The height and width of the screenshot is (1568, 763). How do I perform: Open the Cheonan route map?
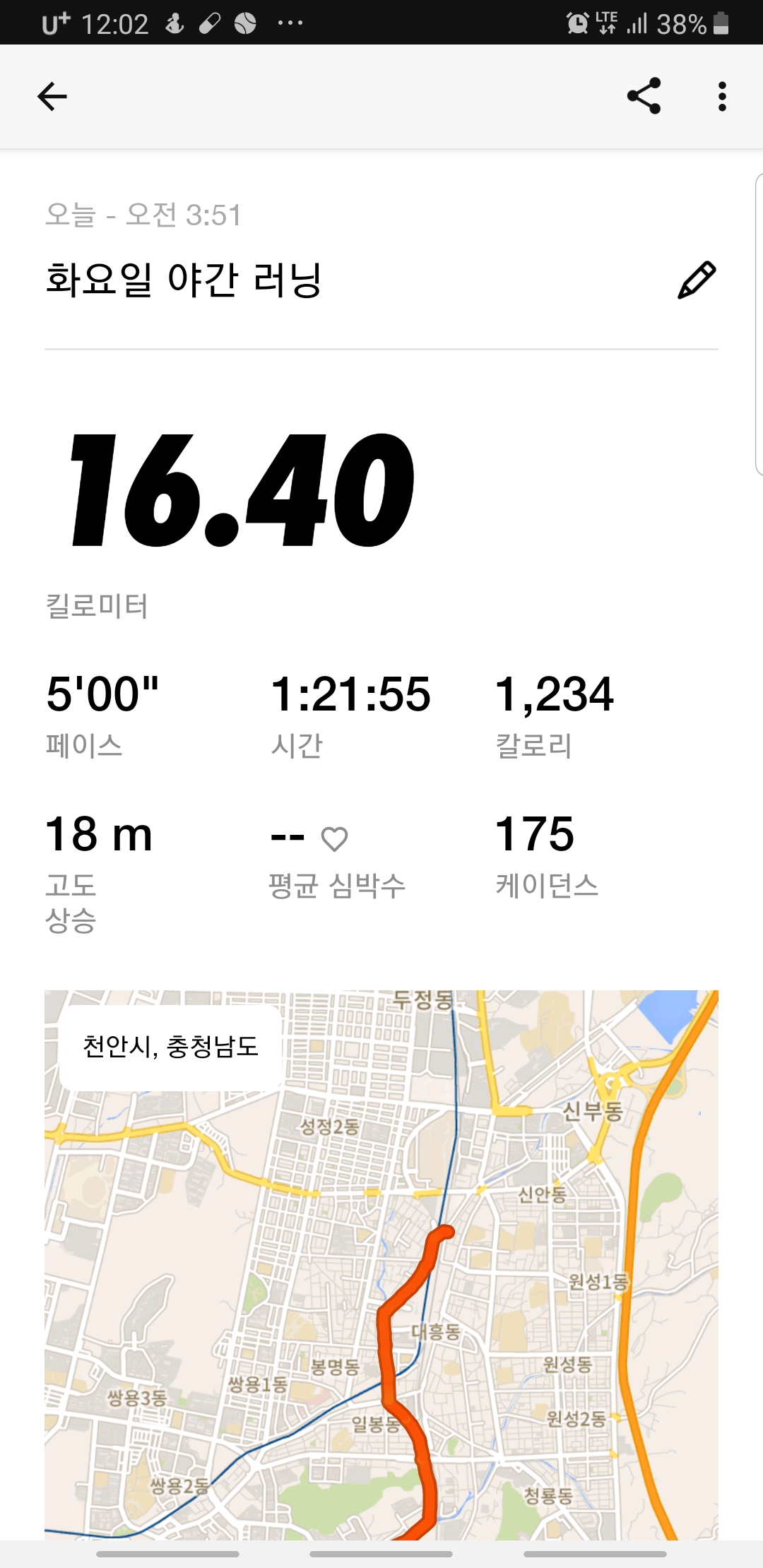coord(381,1264)
